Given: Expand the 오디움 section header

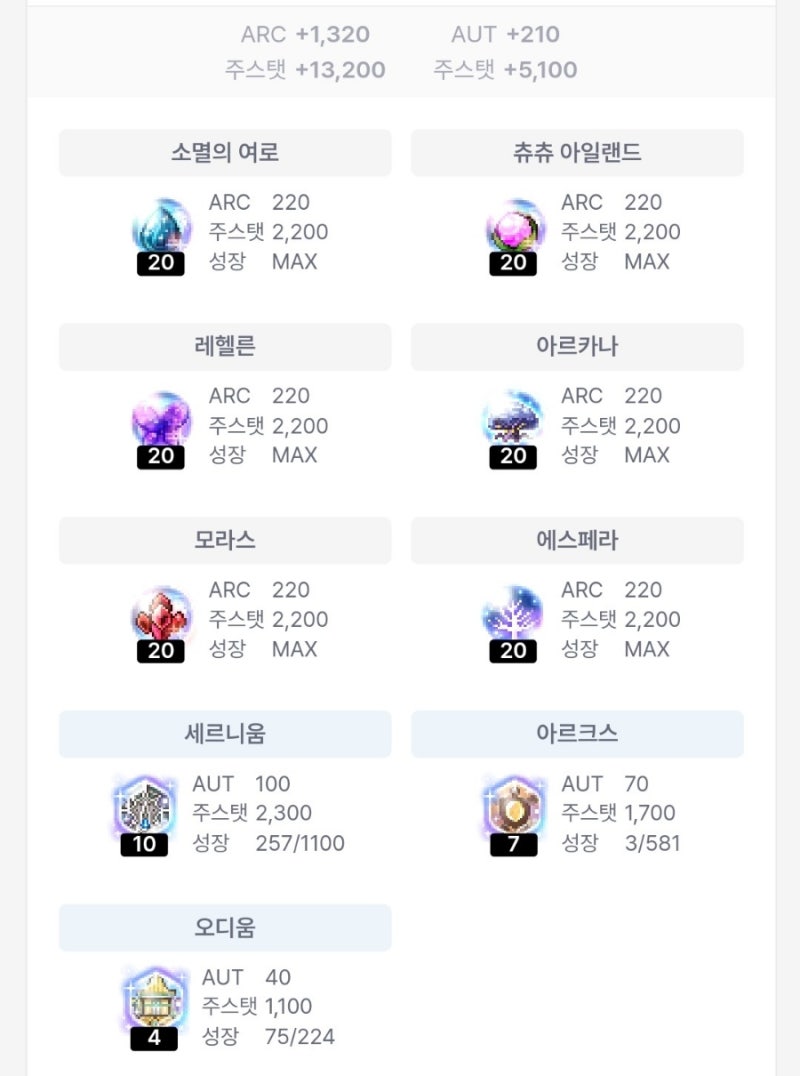Looking at the screenshot, I should point(224,927).
